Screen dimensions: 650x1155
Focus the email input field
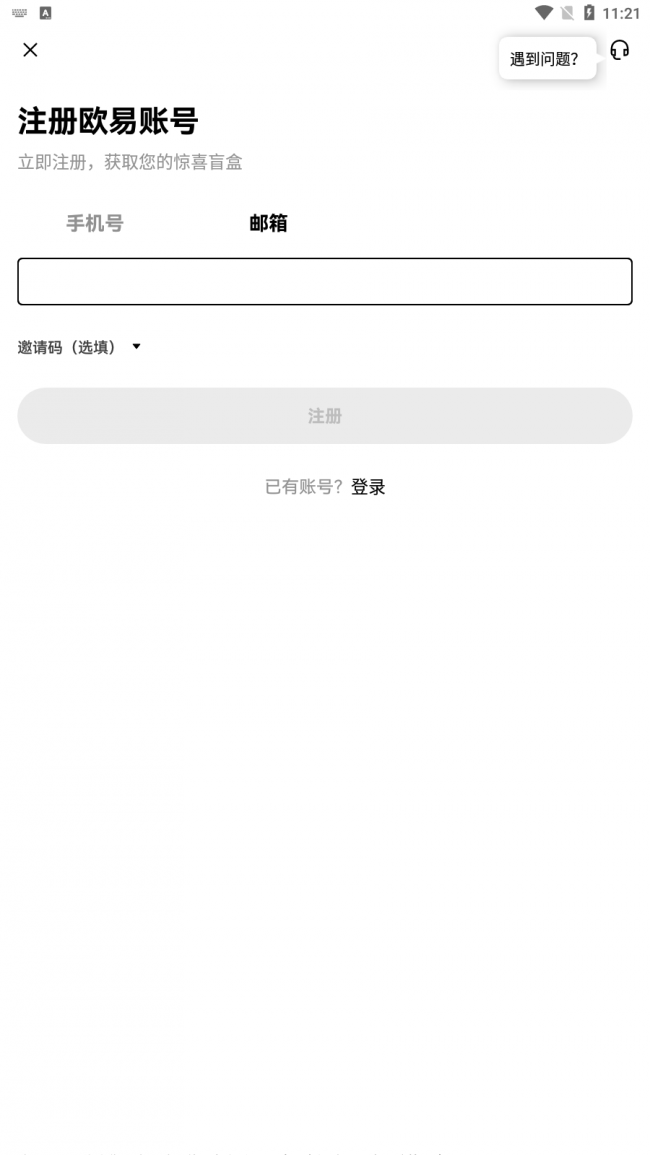(x=325, y=282)
